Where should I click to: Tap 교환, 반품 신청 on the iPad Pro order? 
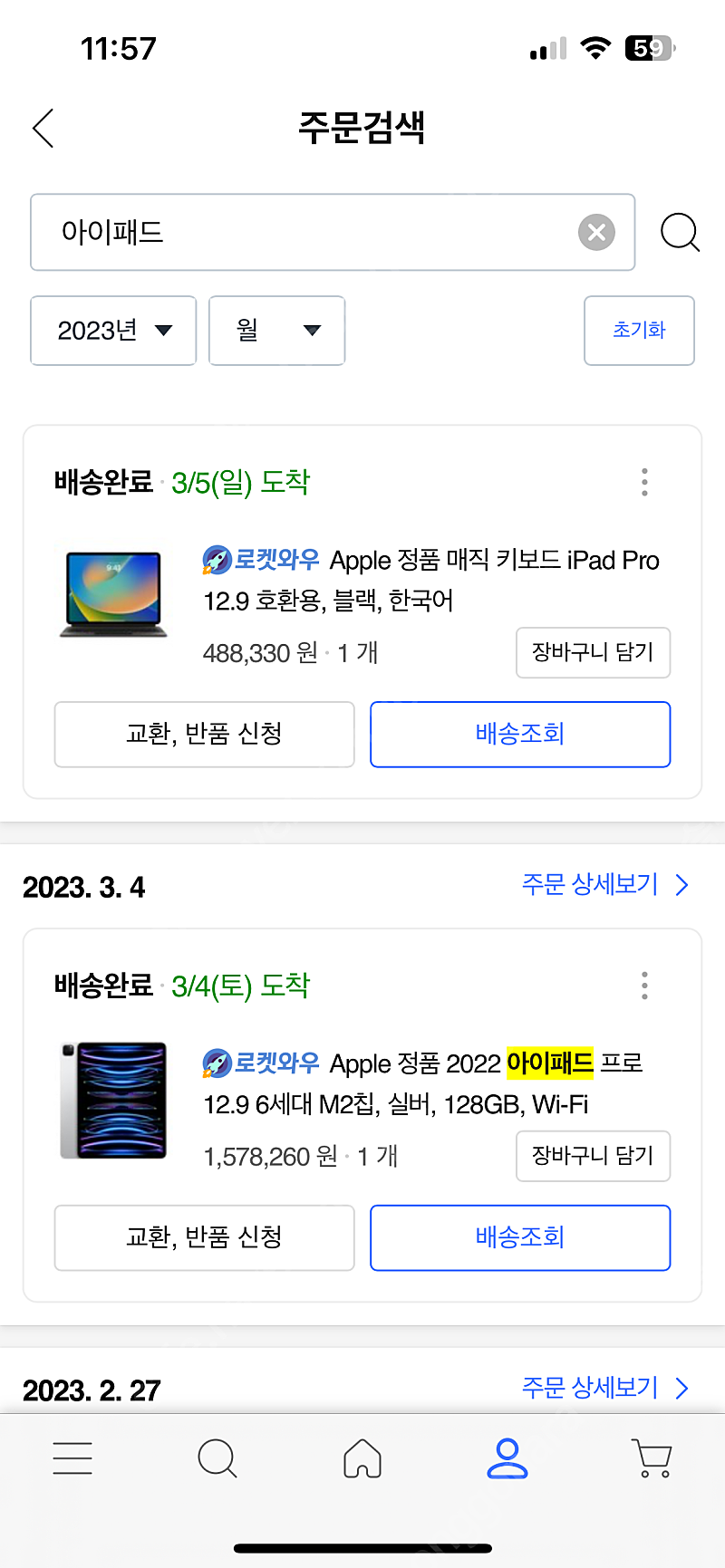204,1238
